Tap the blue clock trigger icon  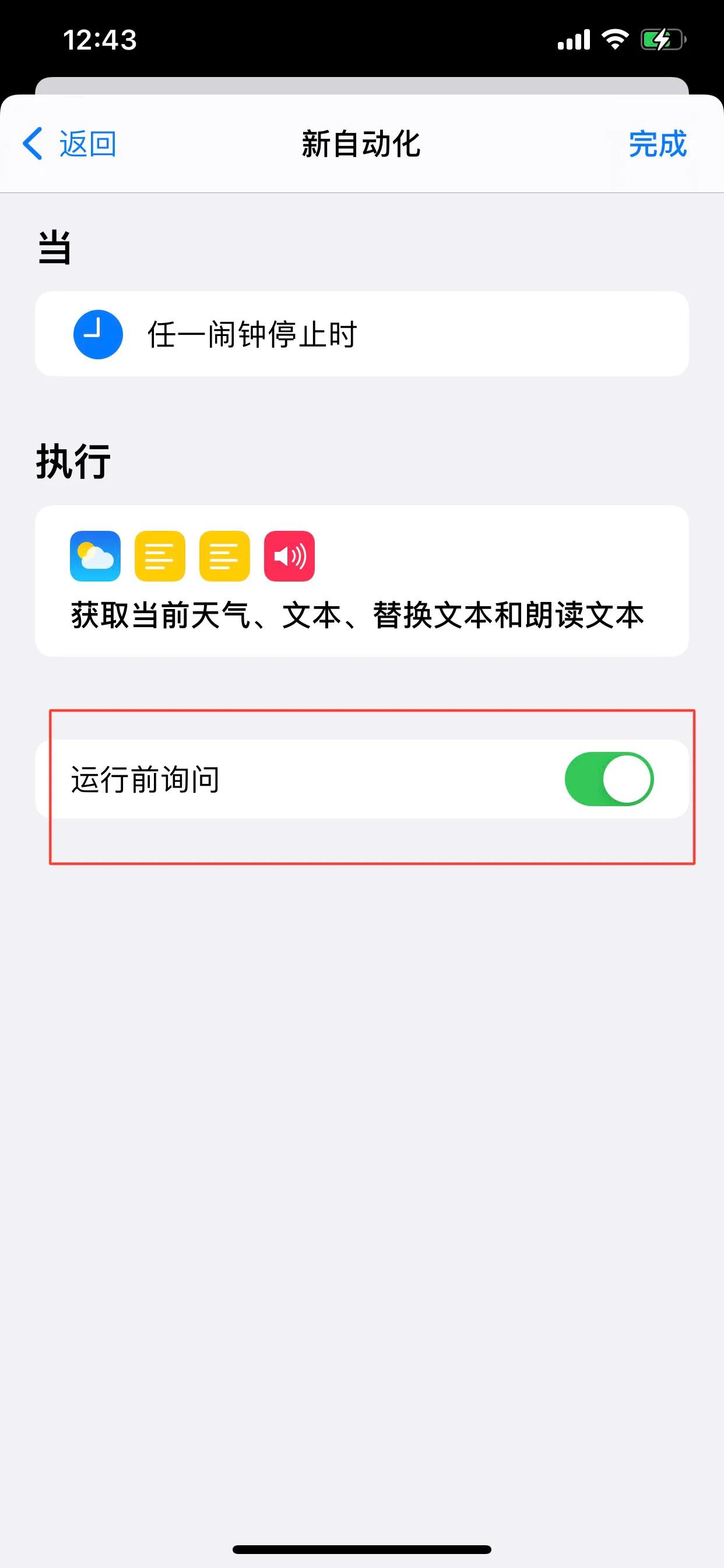point(97,334)
